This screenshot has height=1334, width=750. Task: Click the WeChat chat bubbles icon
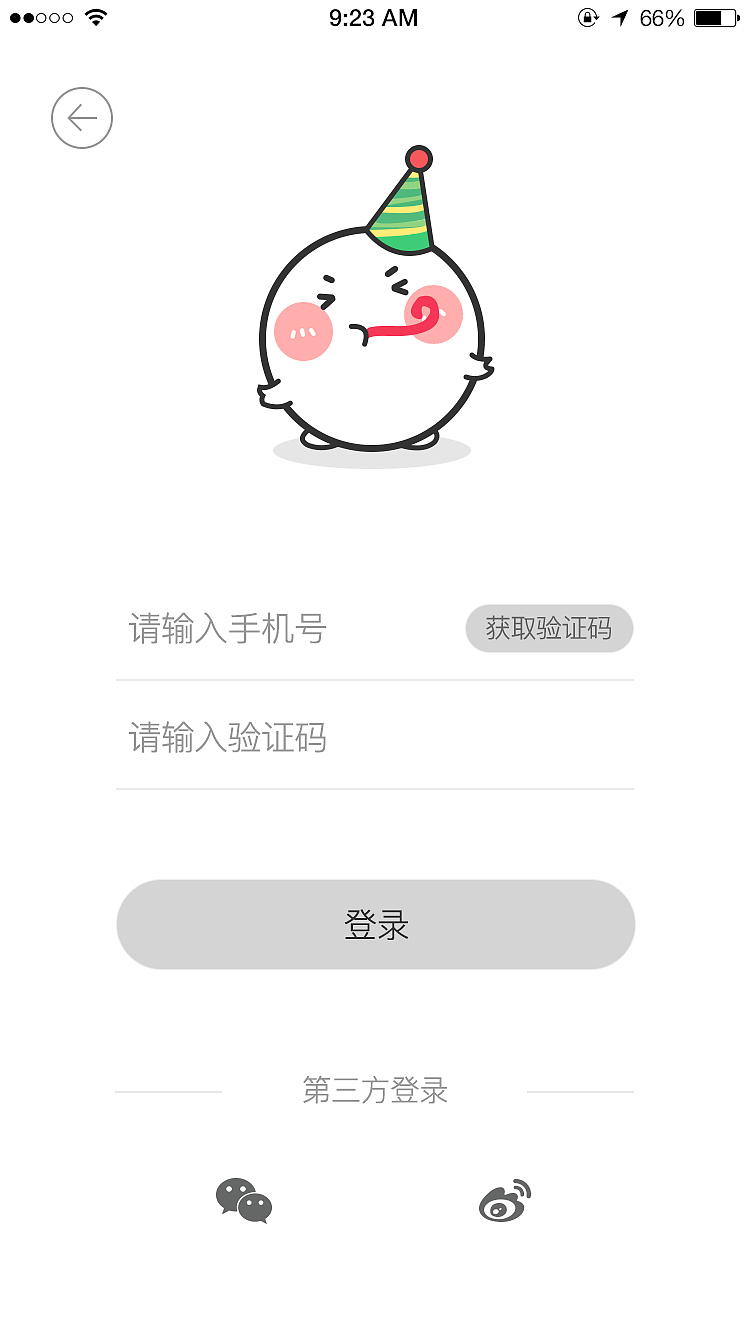coord(243,1197)
